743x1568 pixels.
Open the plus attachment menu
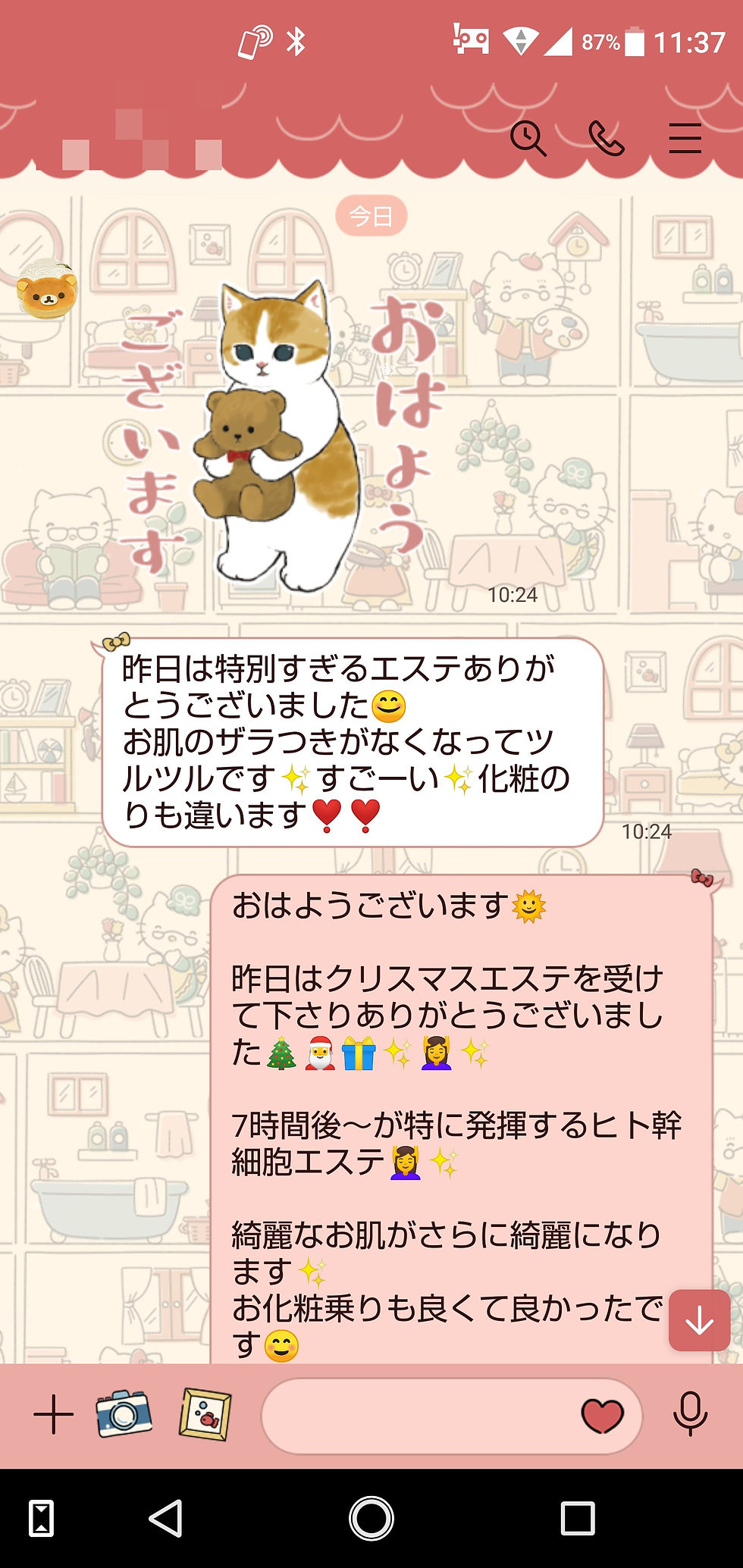click(53, 1415)
